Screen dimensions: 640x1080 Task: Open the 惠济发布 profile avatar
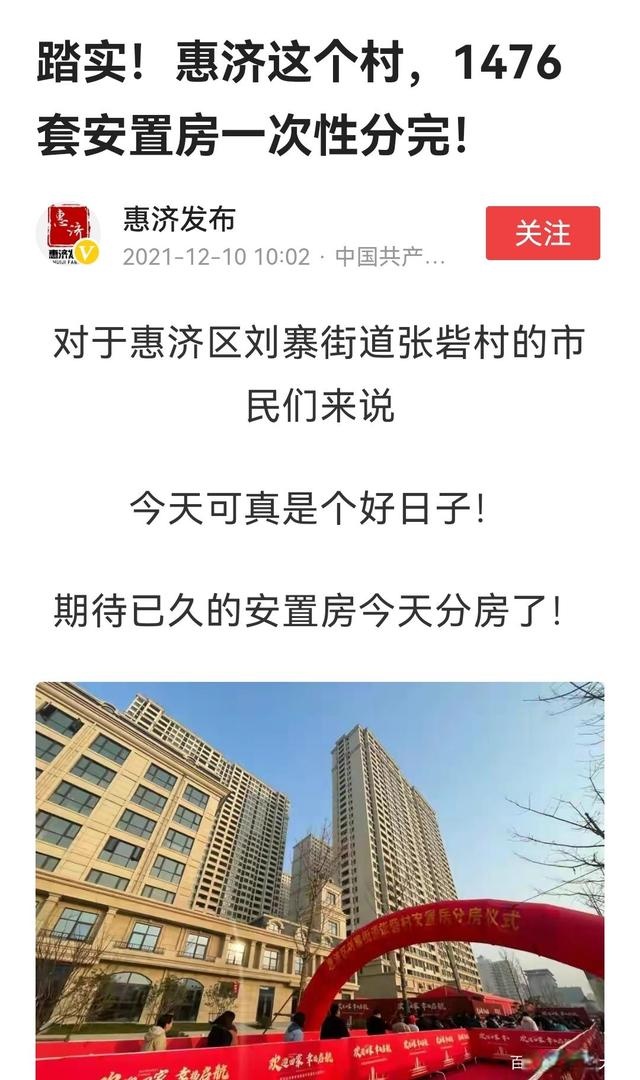tap(67, 233)
